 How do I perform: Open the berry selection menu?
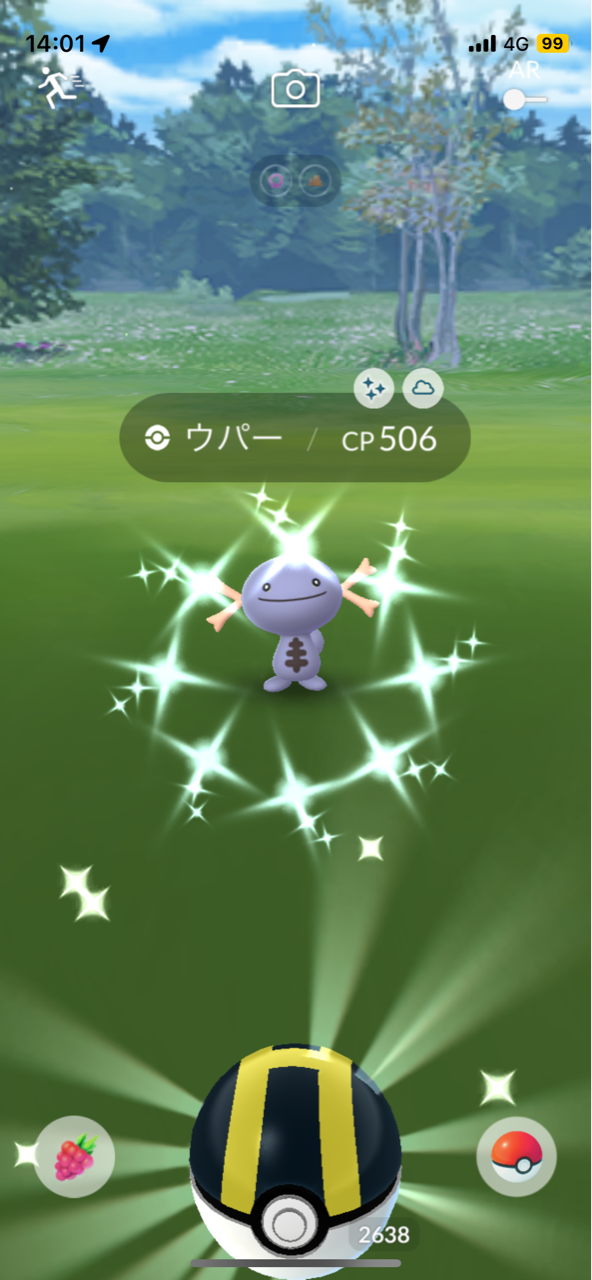[x=75, y=1157]
